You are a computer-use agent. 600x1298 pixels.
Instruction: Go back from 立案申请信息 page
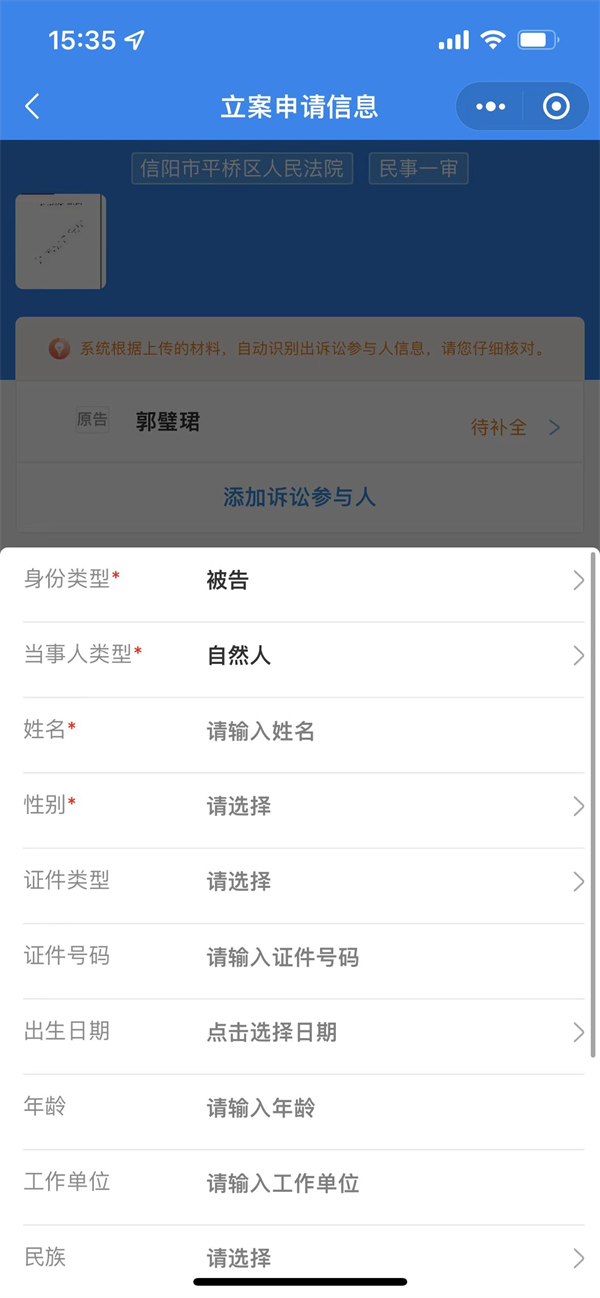[33, 107]
